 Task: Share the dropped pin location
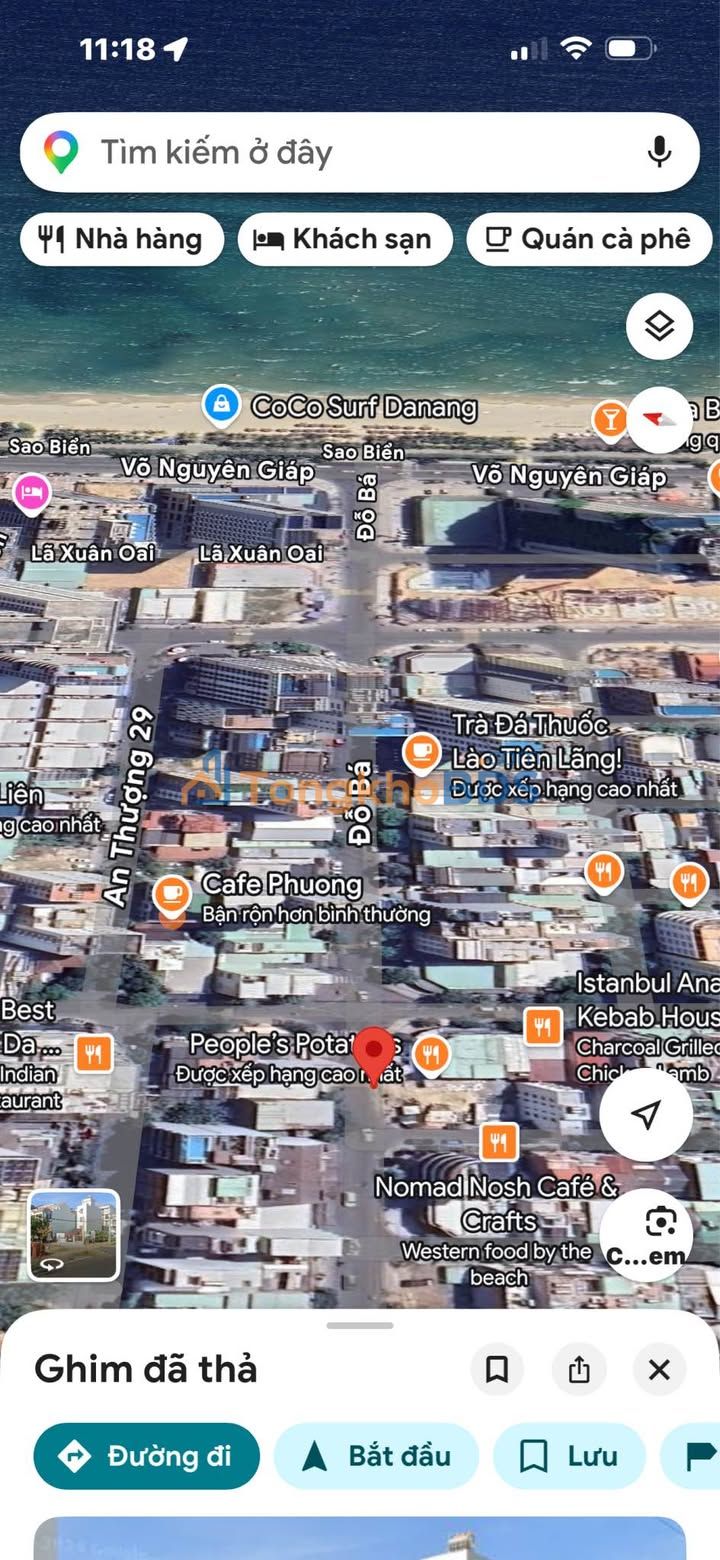tap(579, 1370)
